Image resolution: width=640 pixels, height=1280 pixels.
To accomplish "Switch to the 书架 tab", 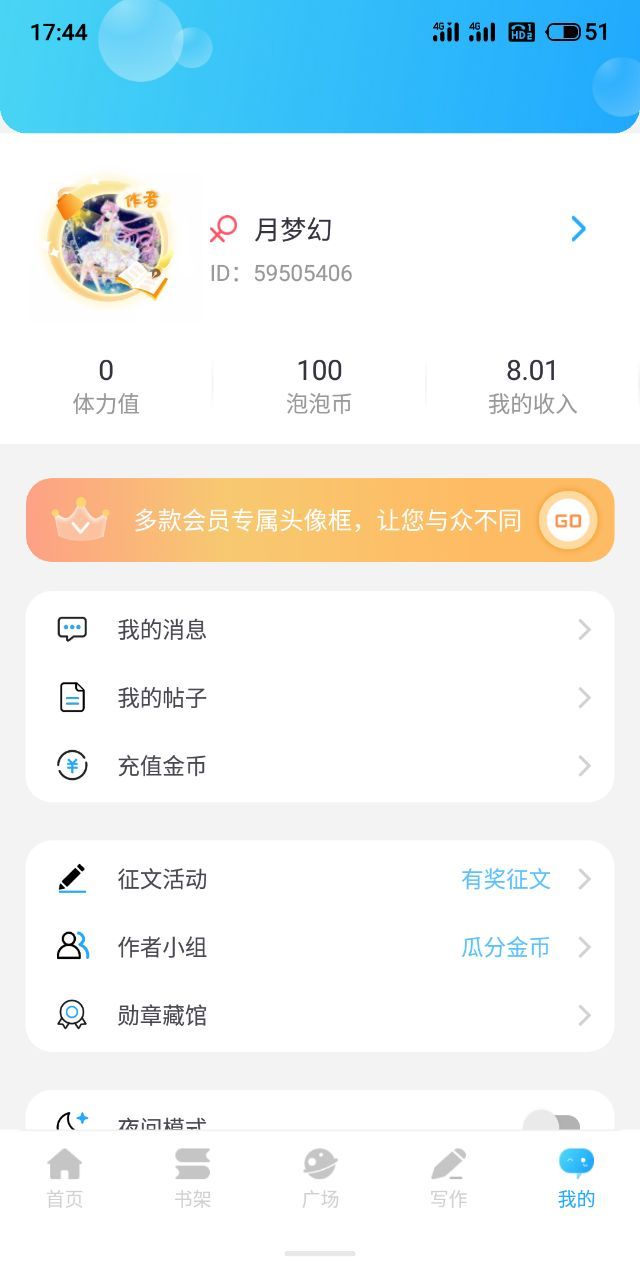I will (192, 1178).
